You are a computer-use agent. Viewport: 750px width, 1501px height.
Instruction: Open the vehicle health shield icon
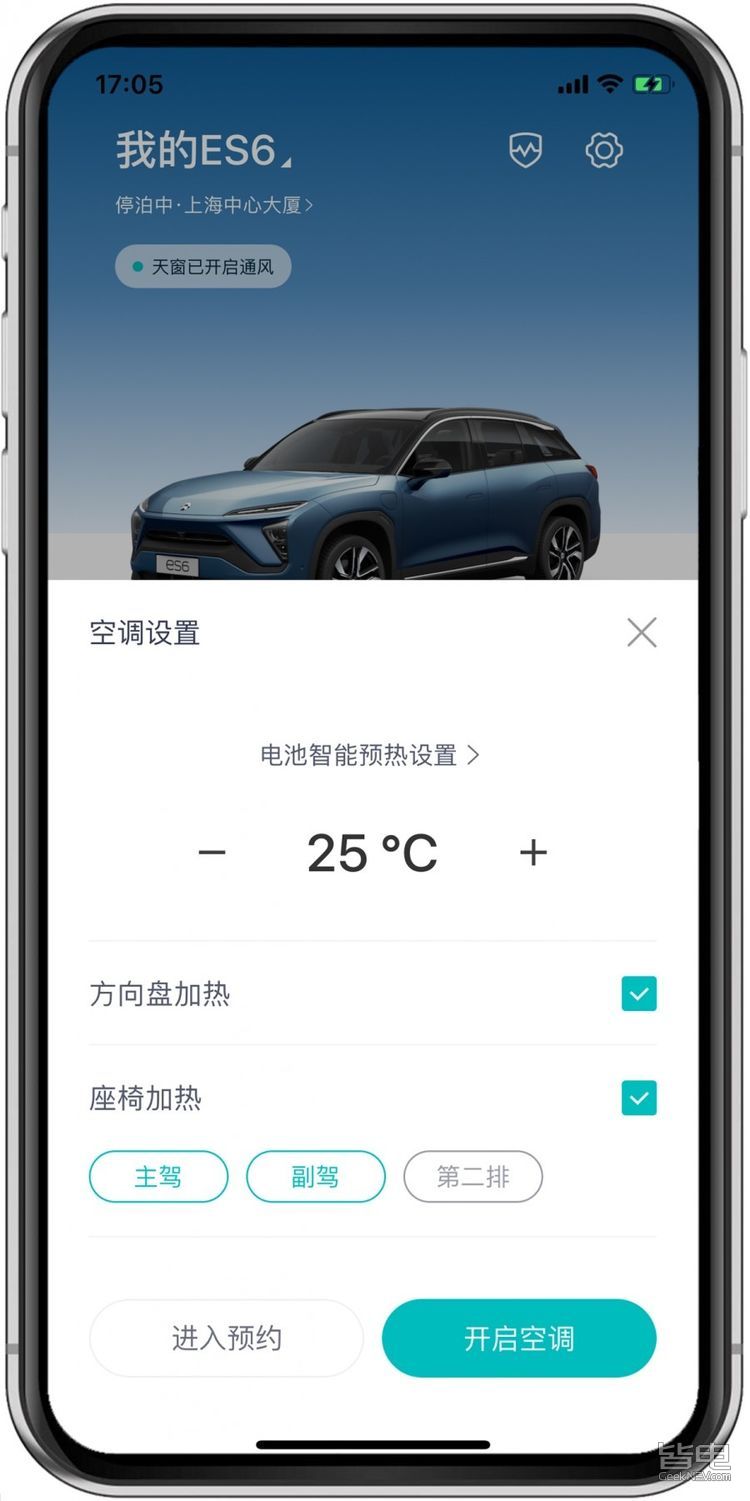pos(526,151)
